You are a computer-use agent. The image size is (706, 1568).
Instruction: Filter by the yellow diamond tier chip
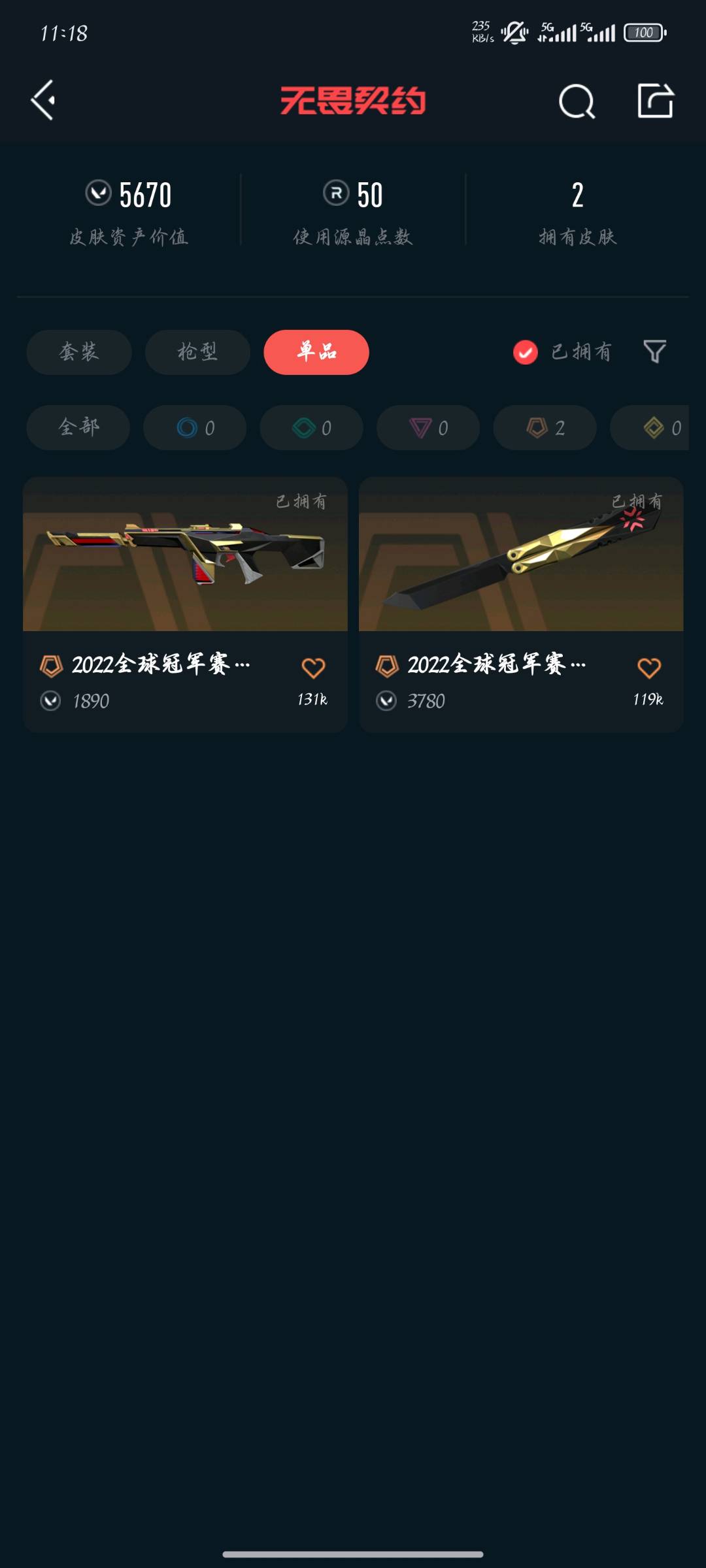click(x=654, y=428)
